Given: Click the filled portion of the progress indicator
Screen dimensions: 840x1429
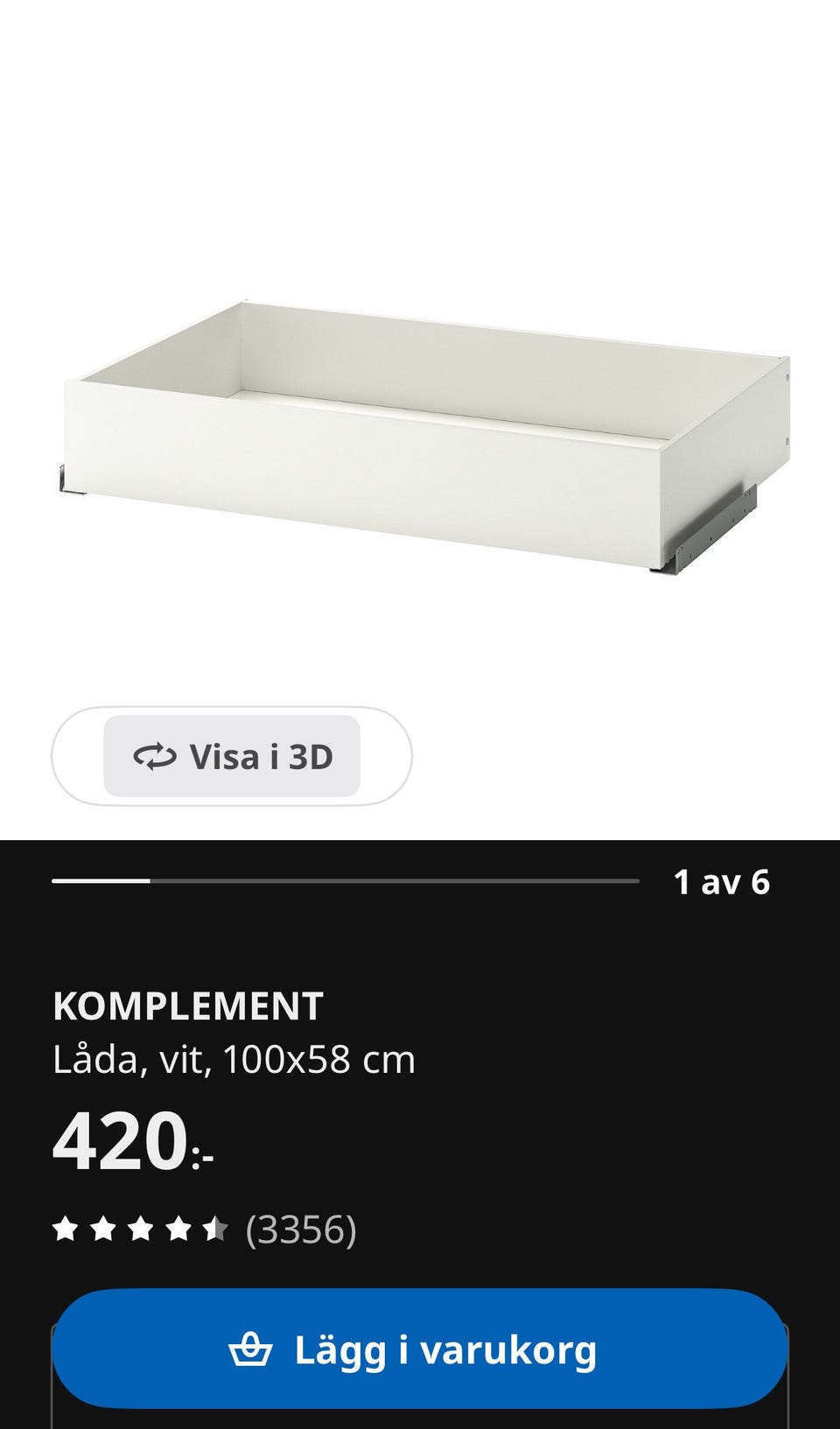Looking at the screenshot, I should [101, 881].
